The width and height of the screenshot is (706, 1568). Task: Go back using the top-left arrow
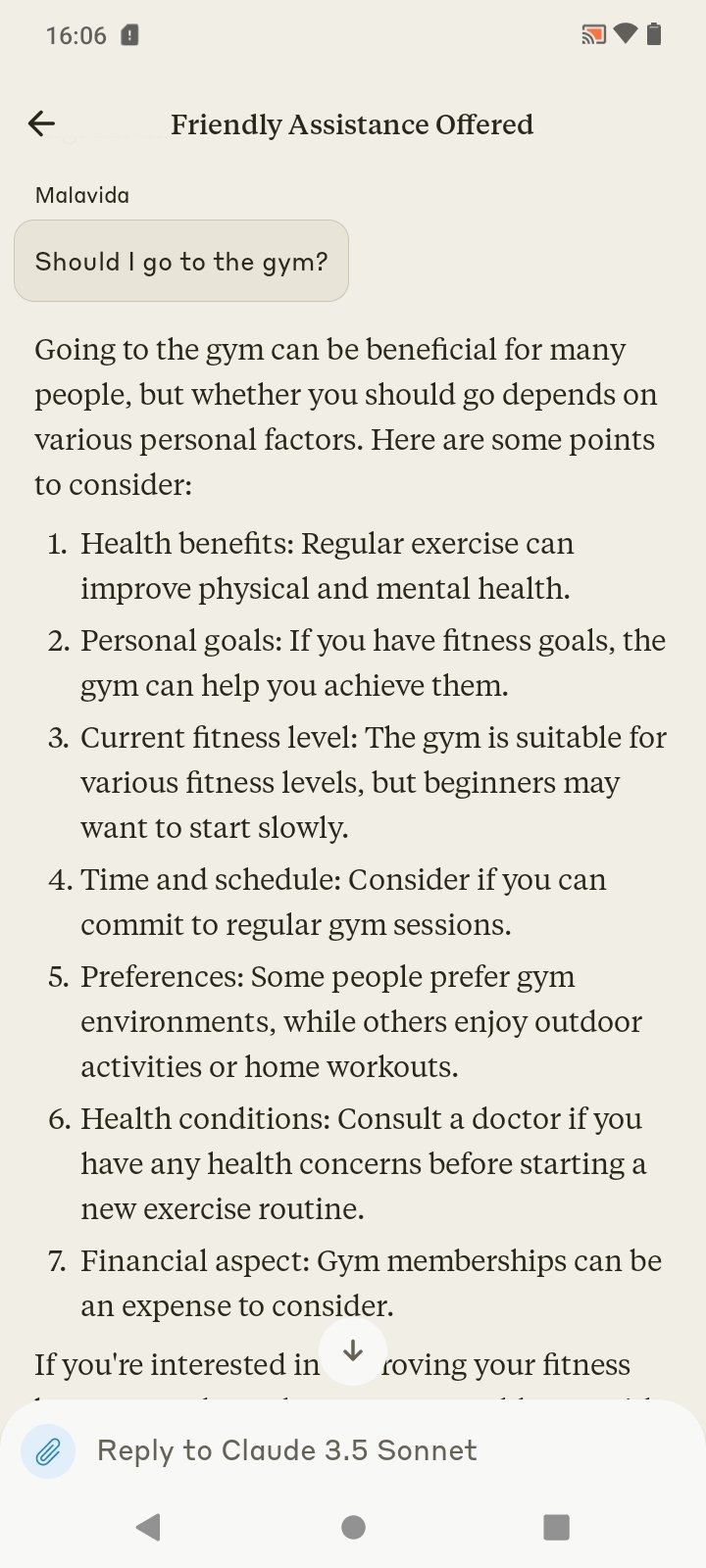tap(41, 123)
